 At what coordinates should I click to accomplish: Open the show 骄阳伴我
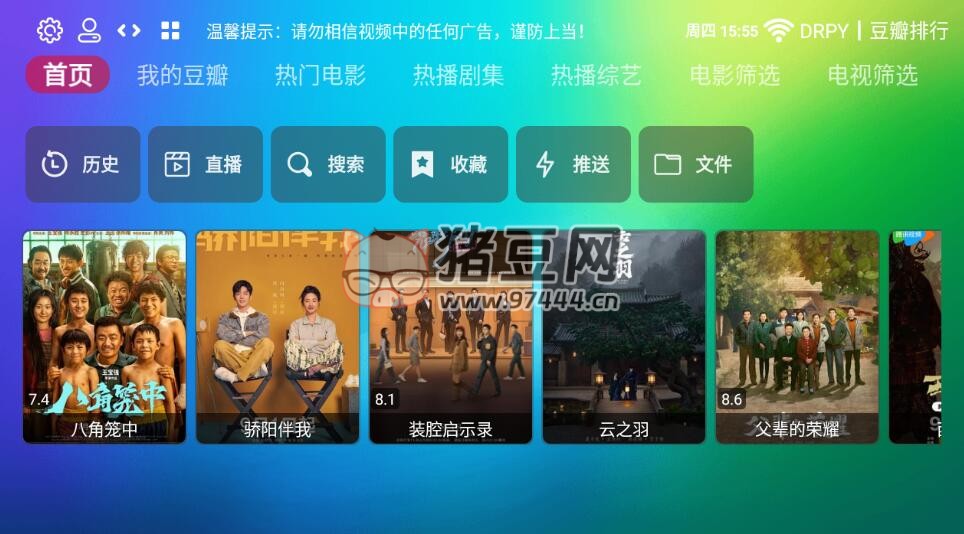[x=277, y=336]
